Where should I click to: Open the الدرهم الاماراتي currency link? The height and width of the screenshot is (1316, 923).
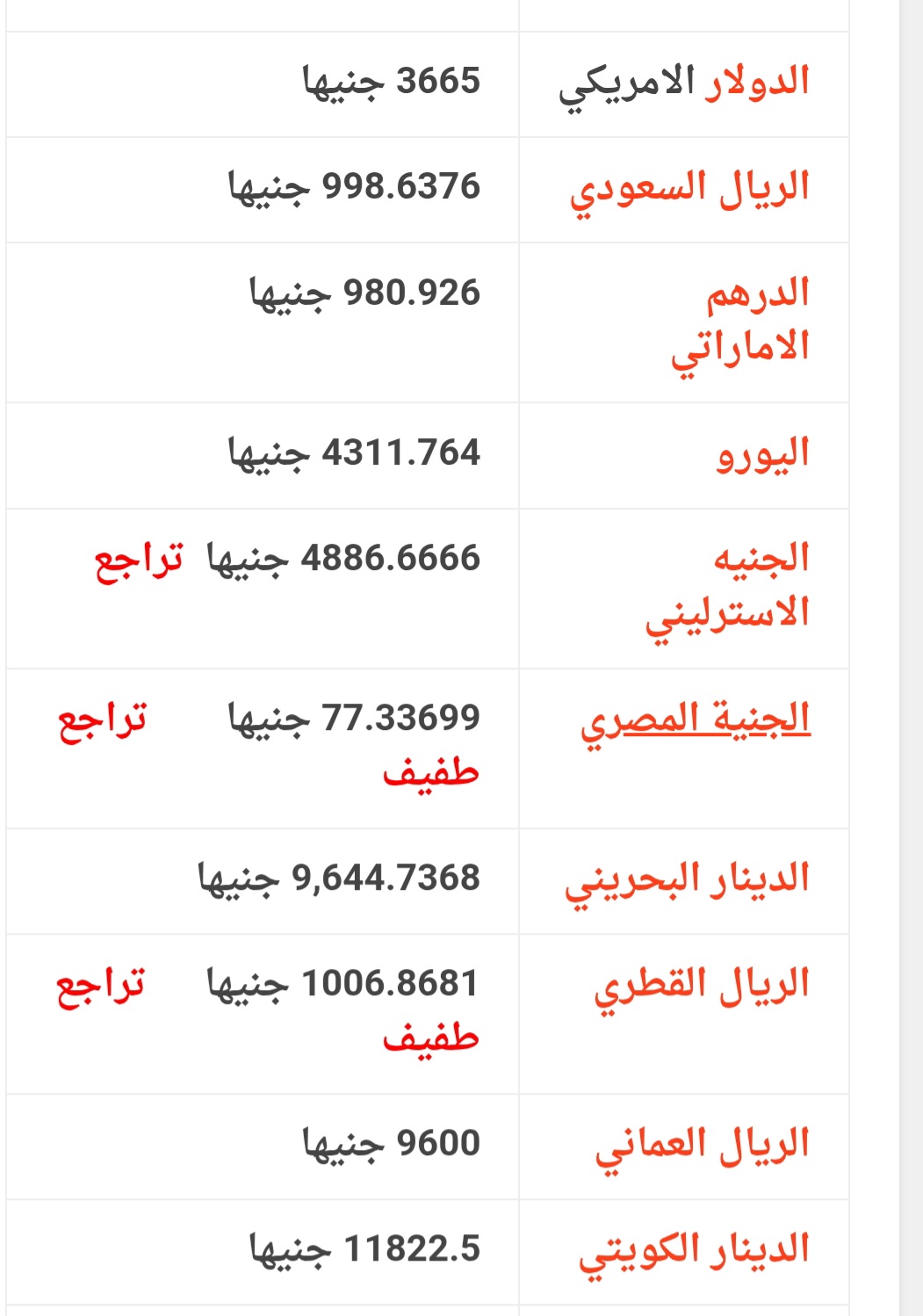pos(741,321)
